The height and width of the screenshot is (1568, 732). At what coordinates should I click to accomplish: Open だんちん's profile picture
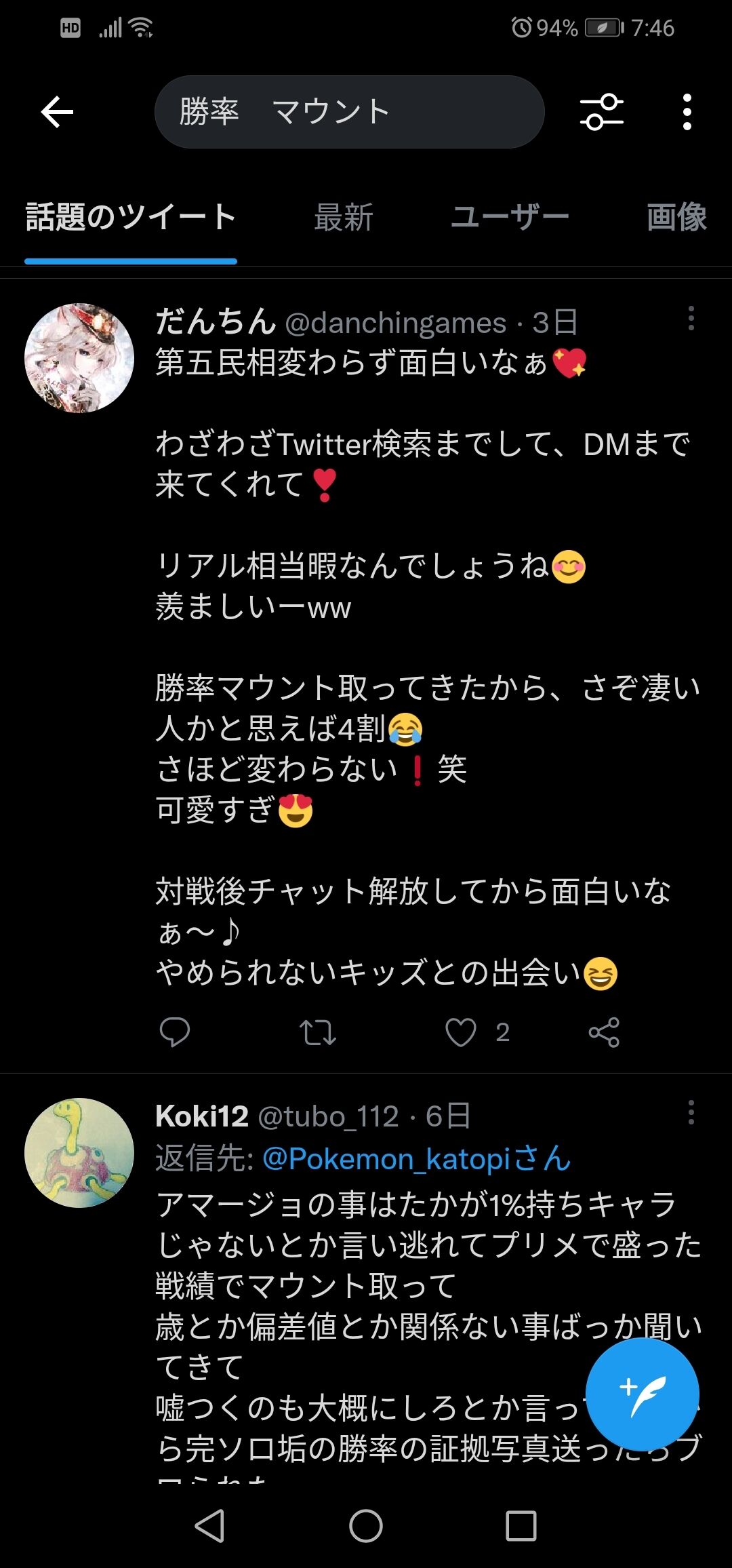(79, 358)
